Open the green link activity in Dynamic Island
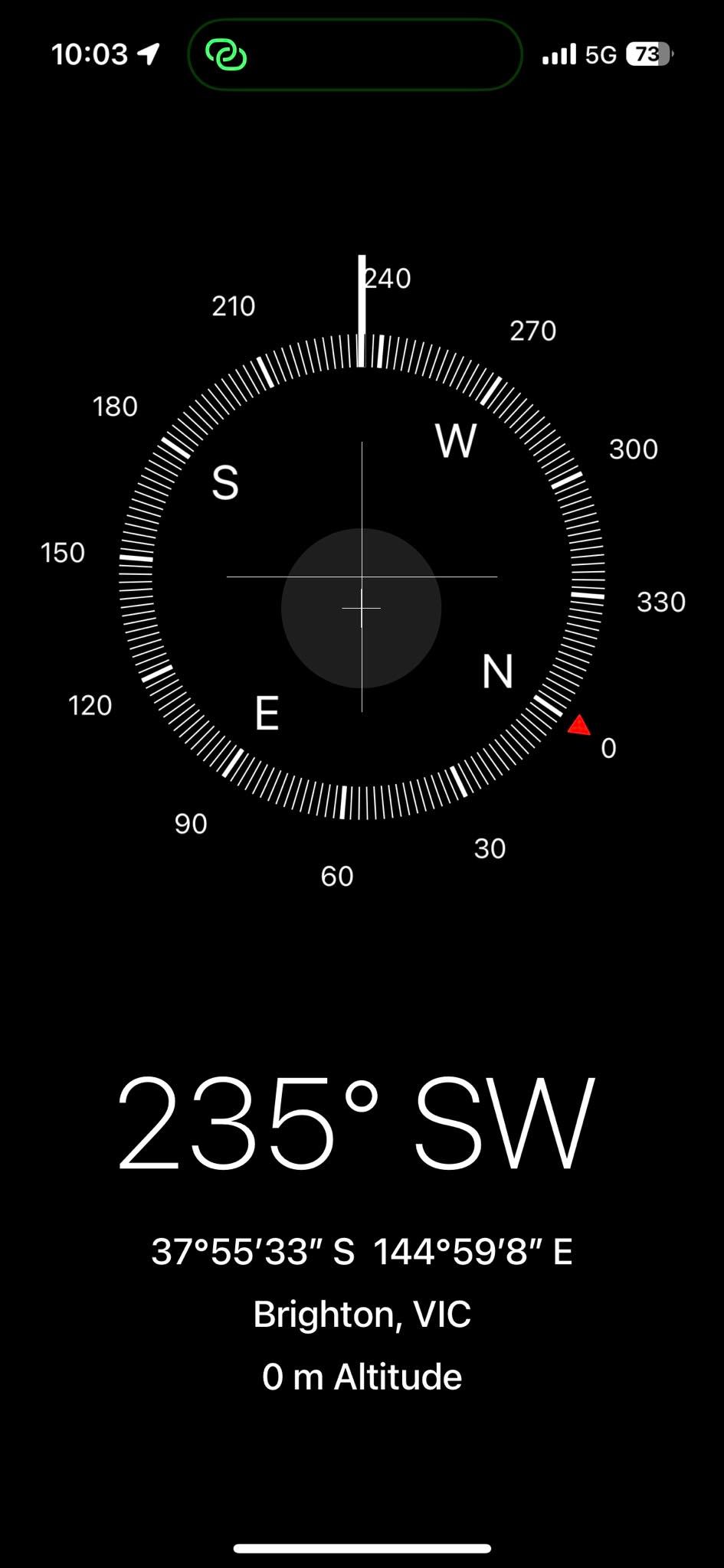Viewport: 724px width, 1568px height. (x=226, y=55)
